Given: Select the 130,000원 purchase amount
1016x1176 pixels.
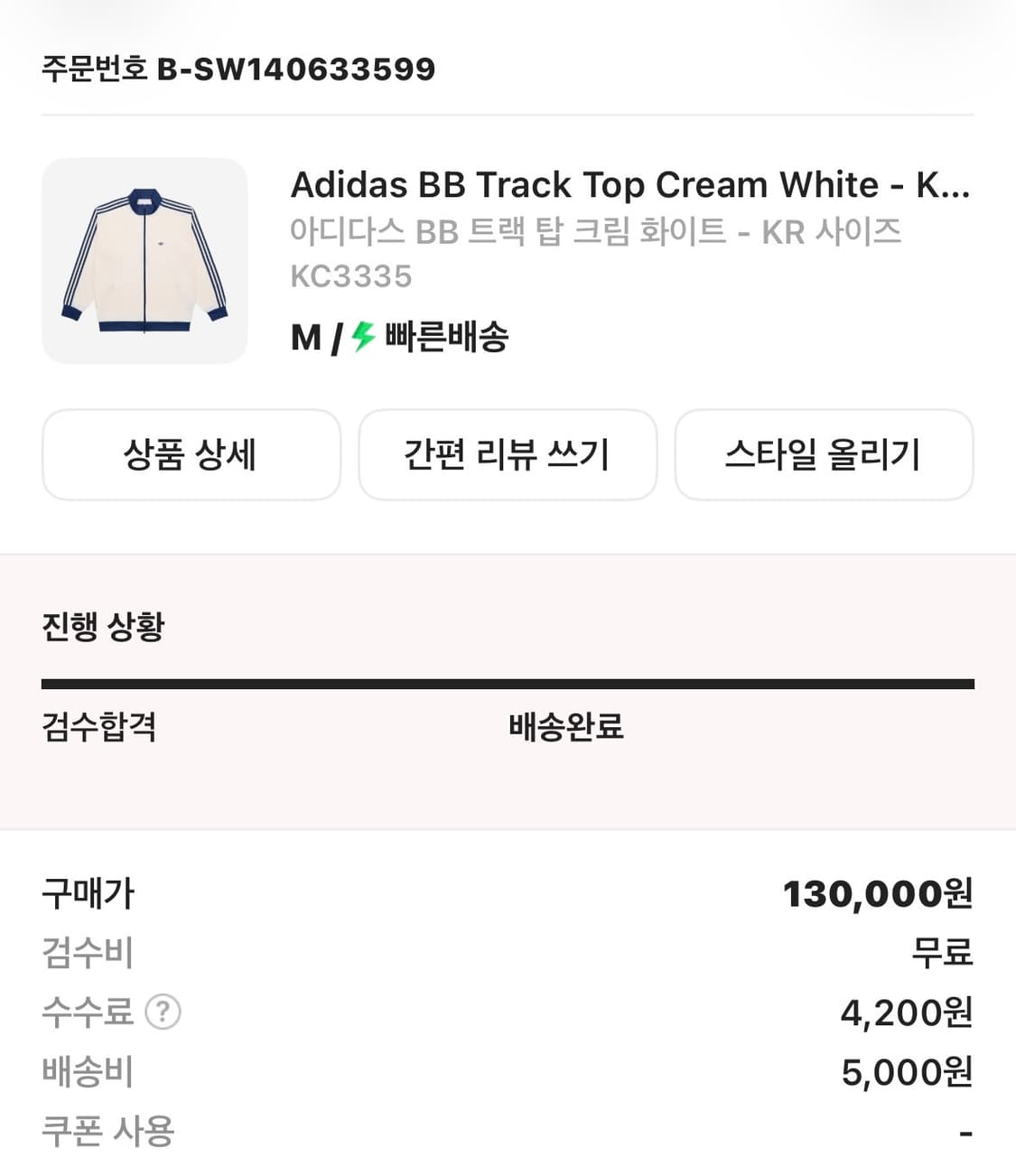Looking at the screenshot, I should coord(880,893).
